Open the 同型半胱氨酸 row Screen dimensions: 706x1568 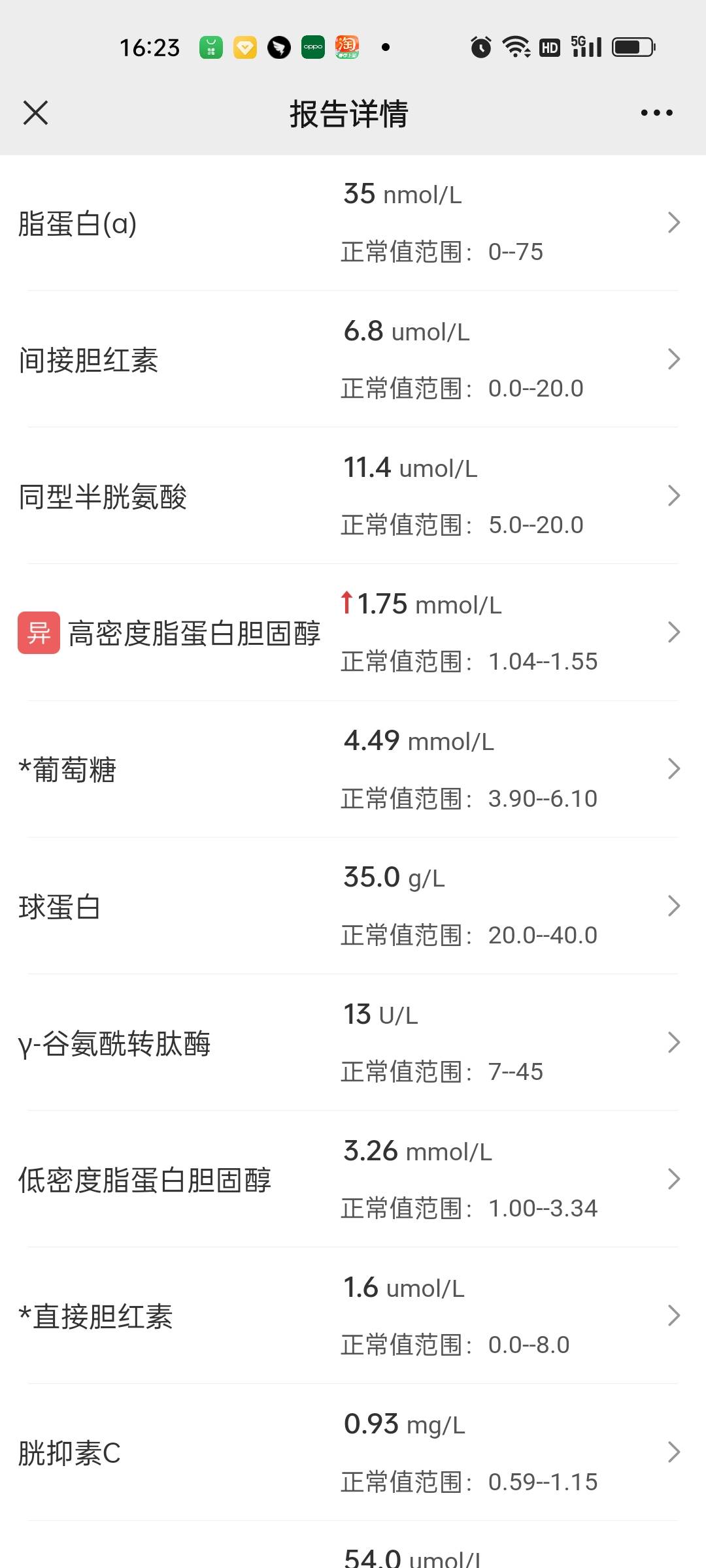(675, 495)
